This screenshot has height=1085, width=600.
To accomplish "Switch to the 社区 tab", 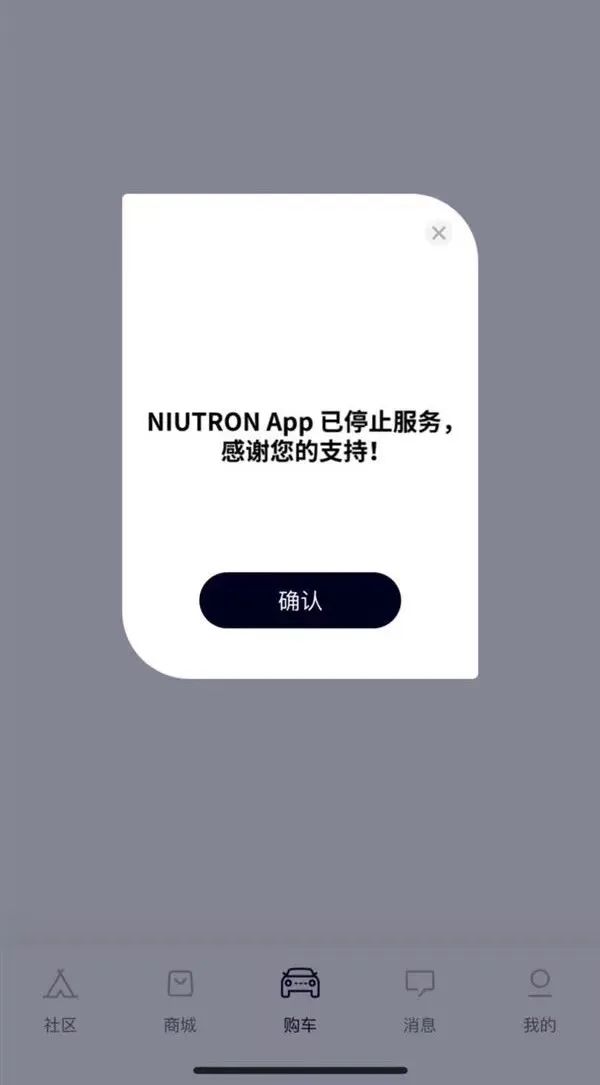I will pos(60,998).
